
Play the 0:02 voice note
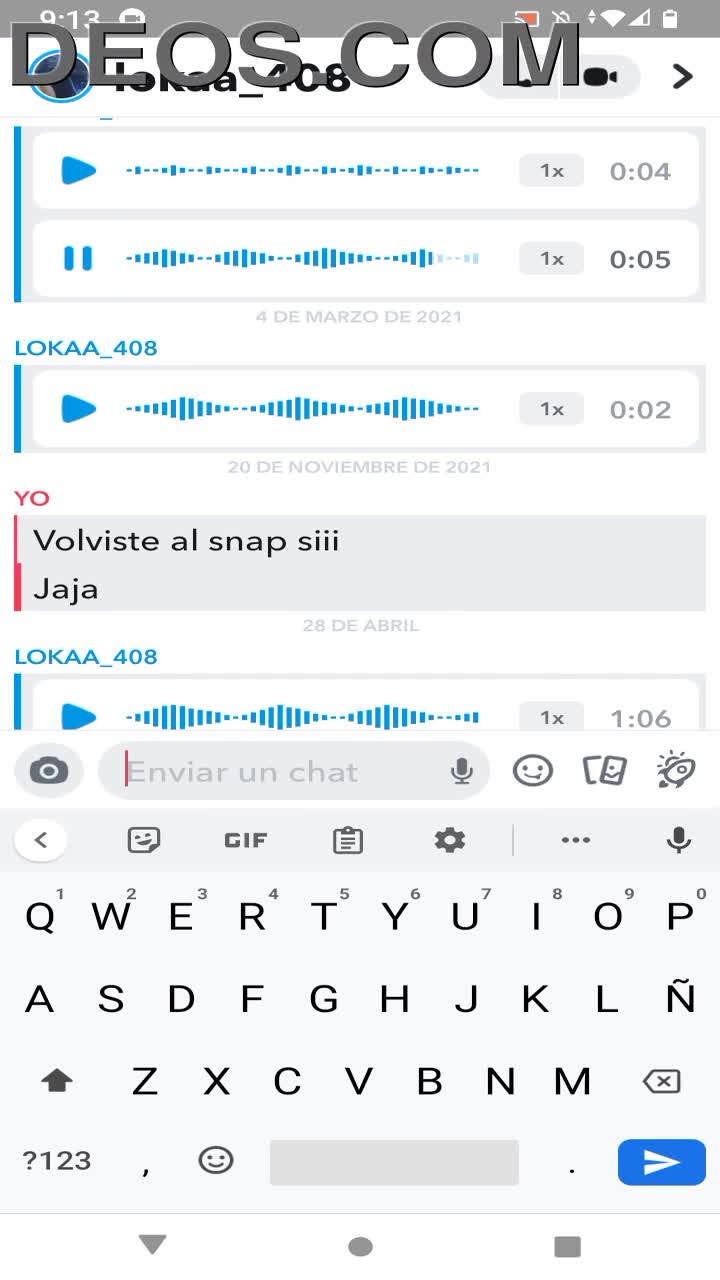(x=78, y=409)
